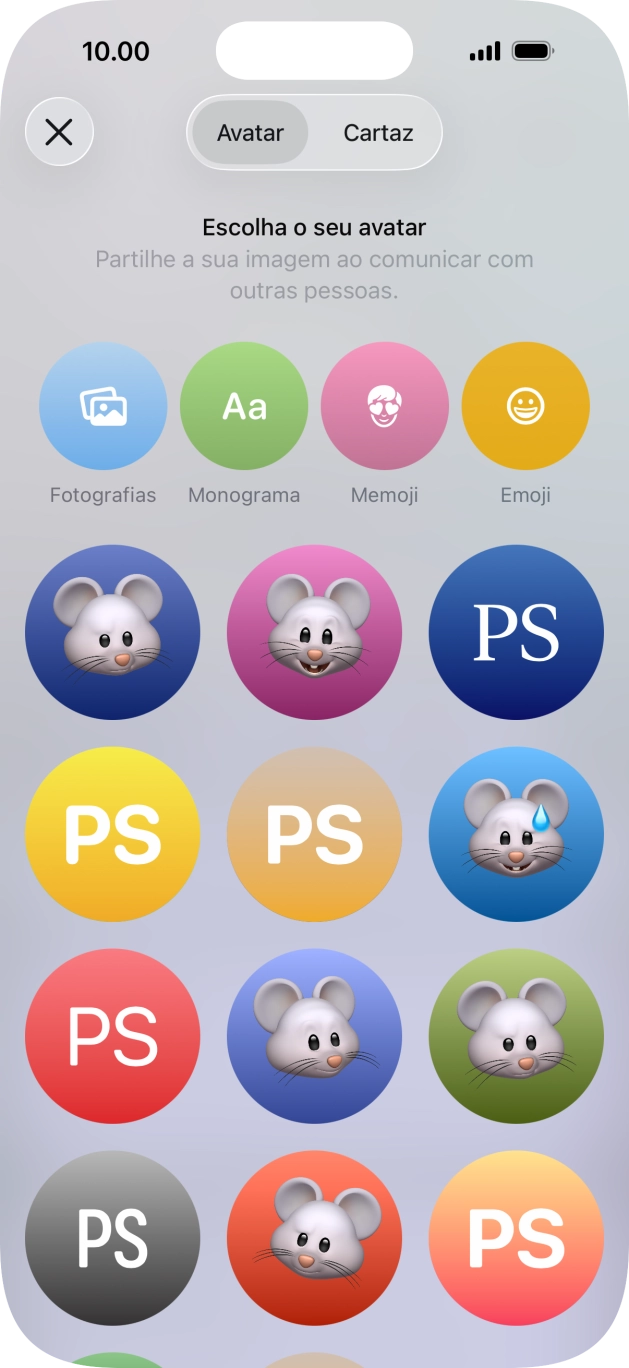Image resolution: width=629 pixels, height=1368 pixels.
Task: Pick the red PS monogram avatar
Action: click(x=112, y=1036)
